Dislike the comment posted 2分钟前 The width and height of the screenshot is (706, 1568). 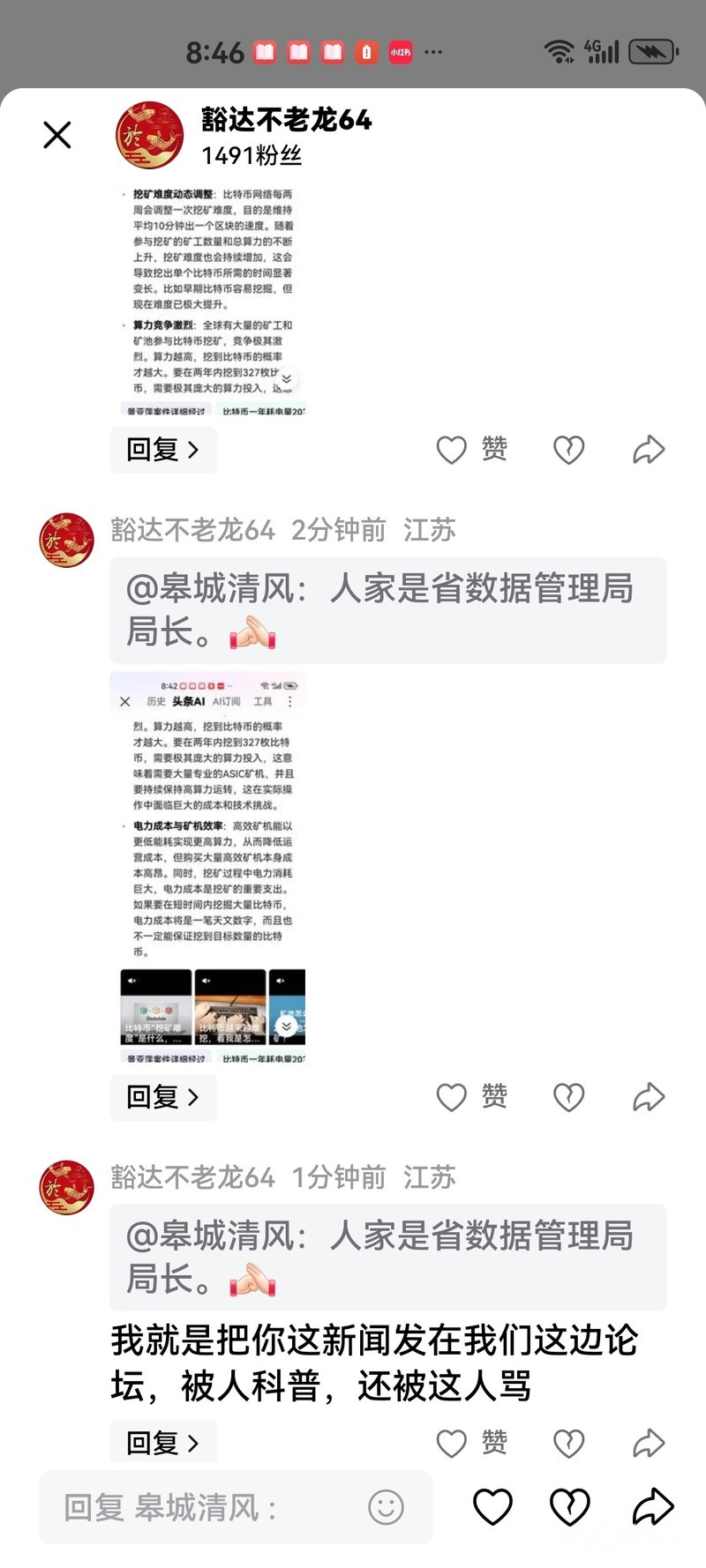(569, 1097)
